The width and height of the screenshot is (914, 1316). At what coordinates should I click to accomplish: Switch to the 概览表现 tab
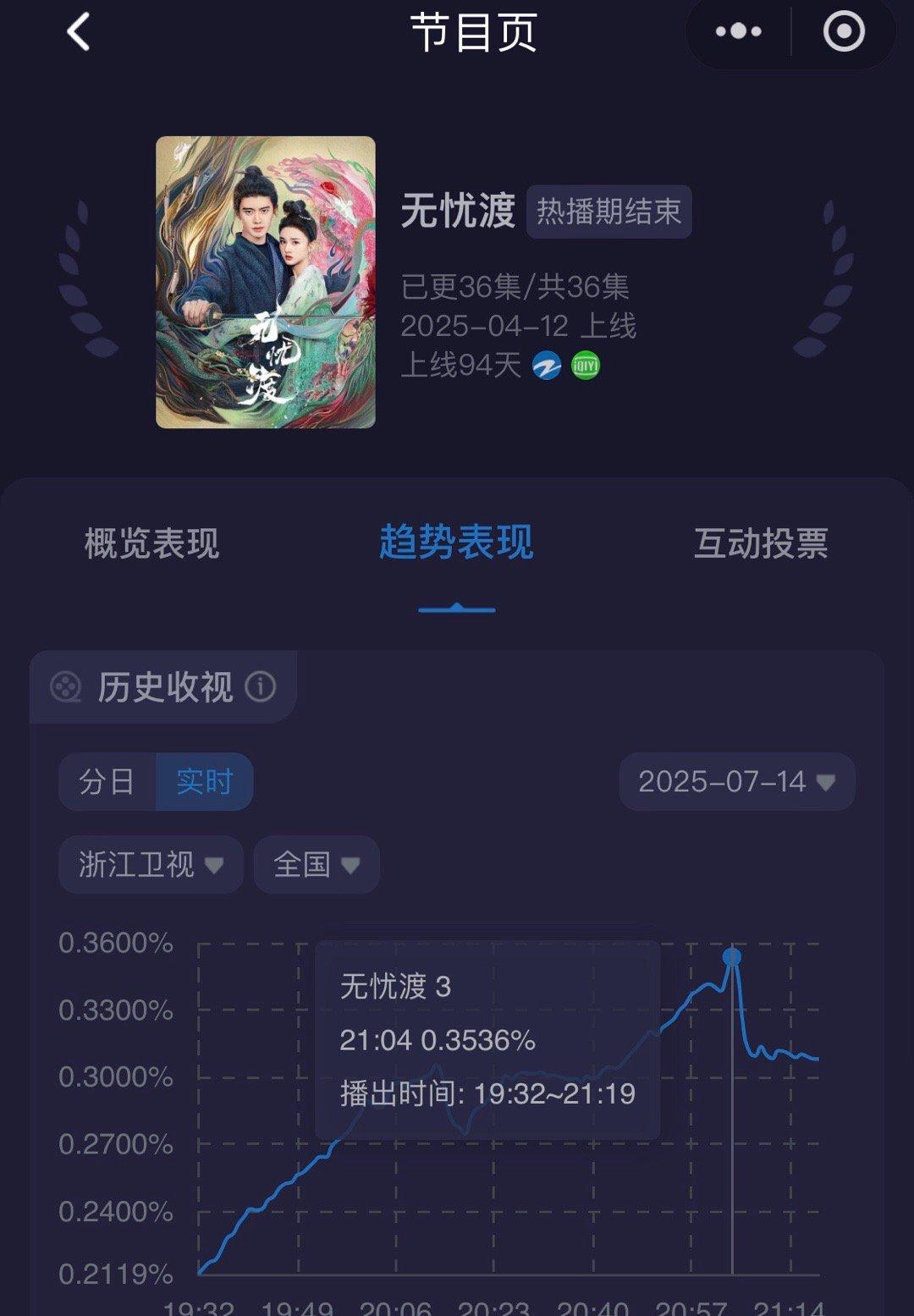coord(151,543)
